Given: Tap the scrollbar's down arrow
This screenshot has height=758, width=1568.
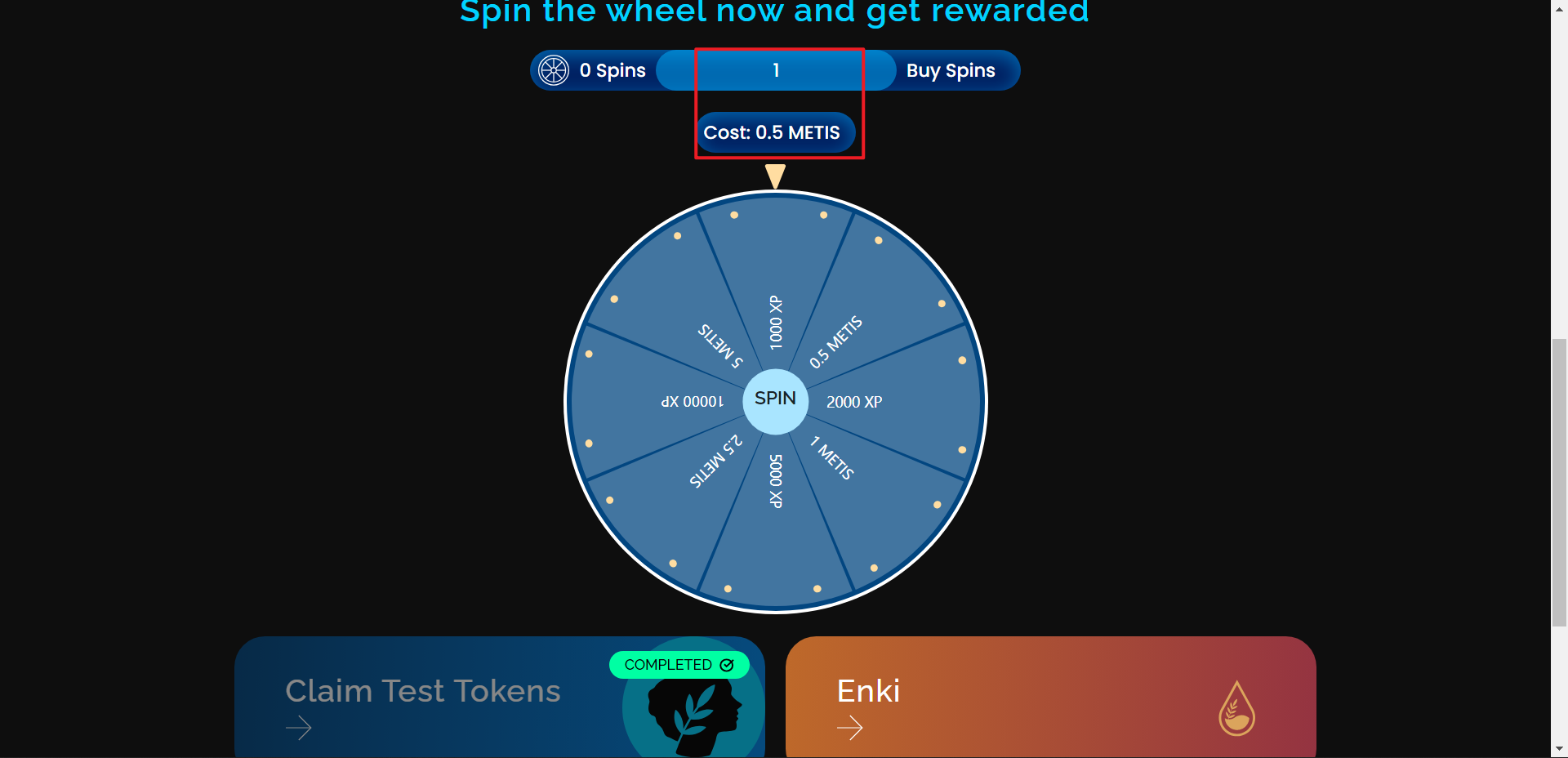Looking at the screenshot, I should (x=1559, y=748).
